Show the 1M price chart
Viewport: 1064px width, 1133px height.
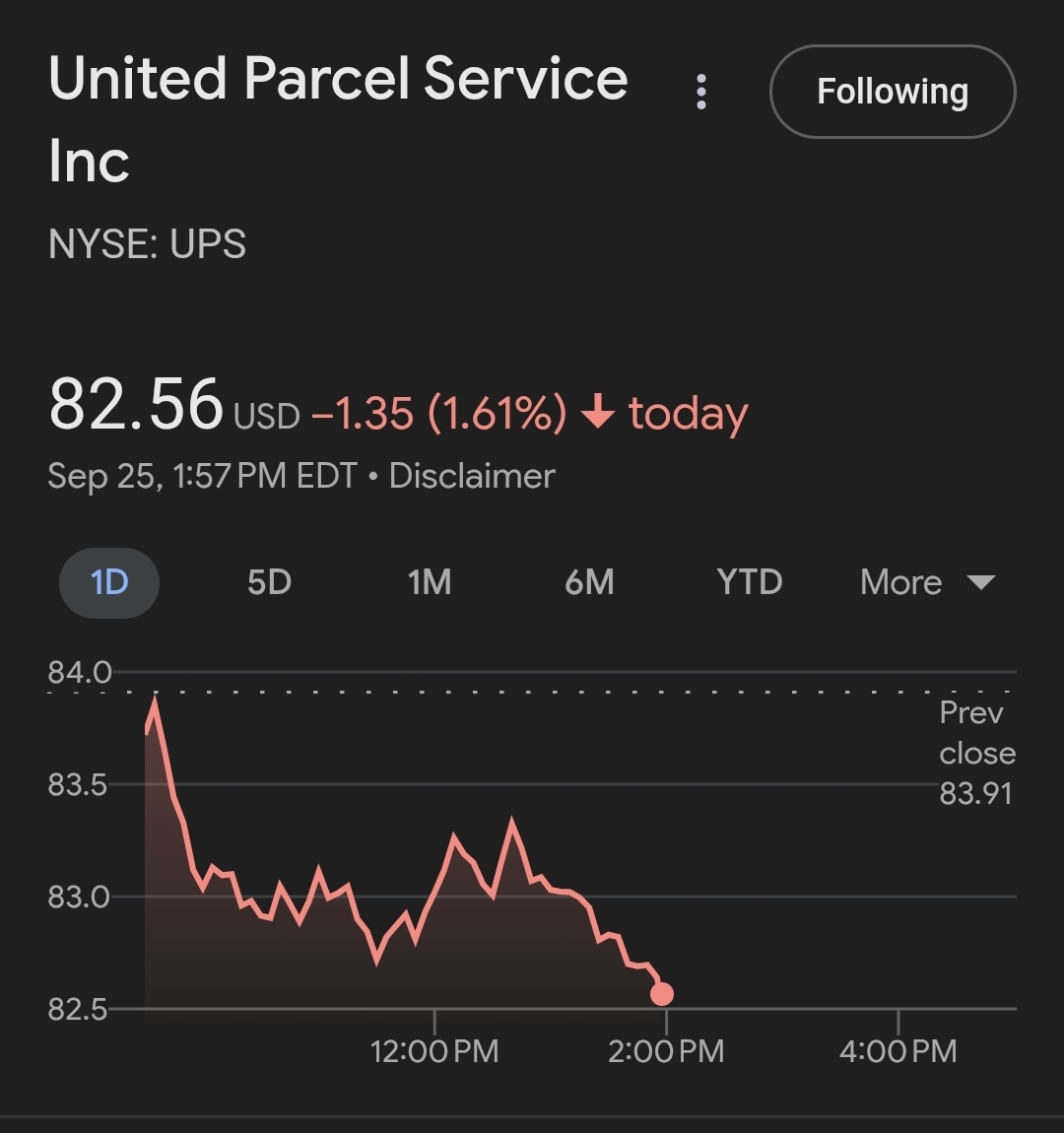(x=430, y=582)
